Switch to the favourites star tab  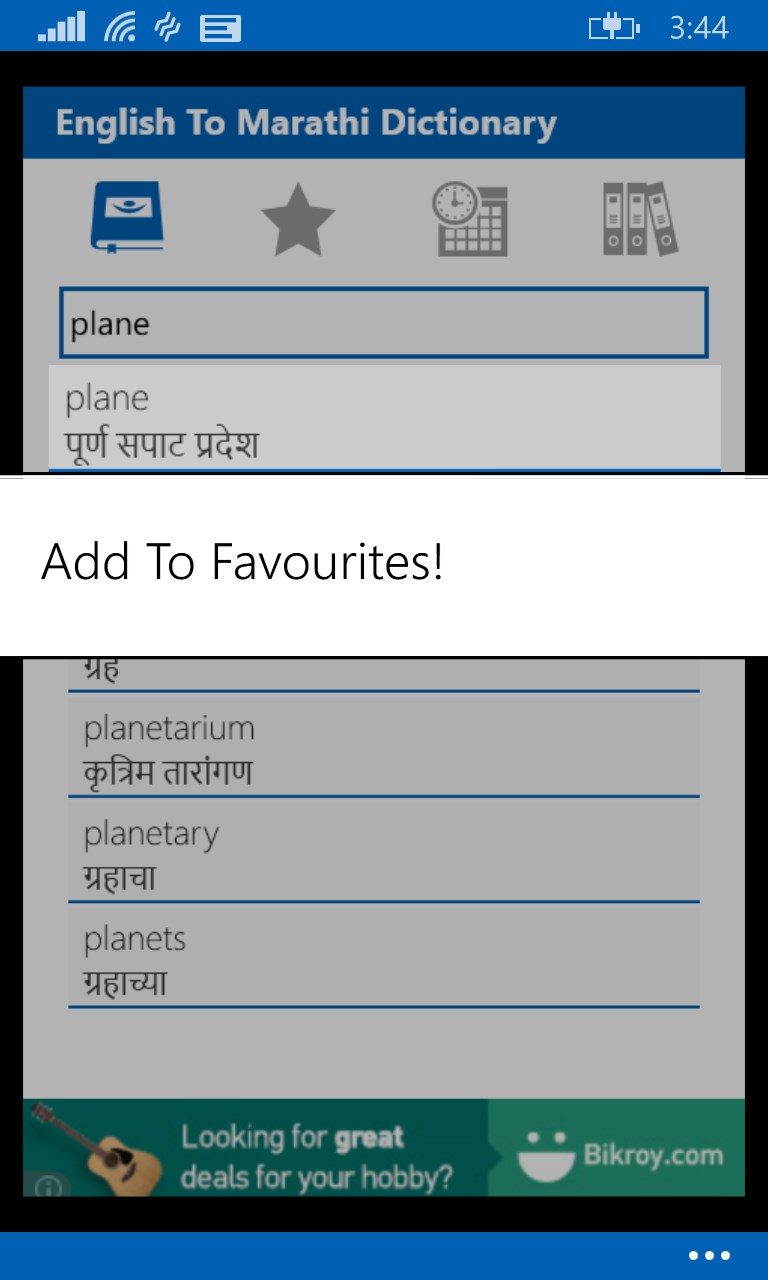297,218
